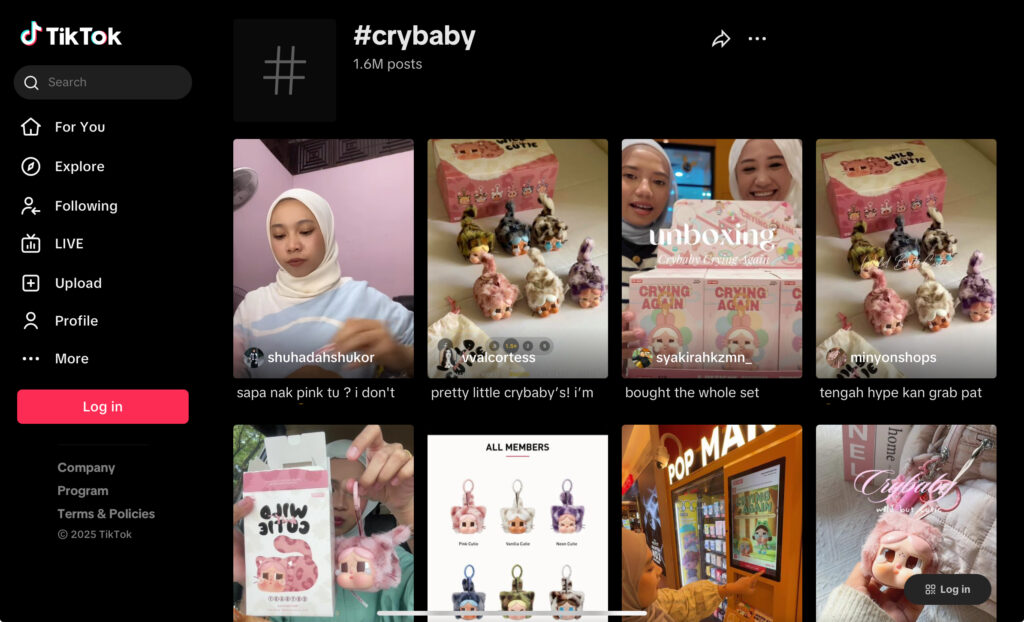Open the LIVE section
This screenshot has width=1024, height=622.
tap(68, 244)
